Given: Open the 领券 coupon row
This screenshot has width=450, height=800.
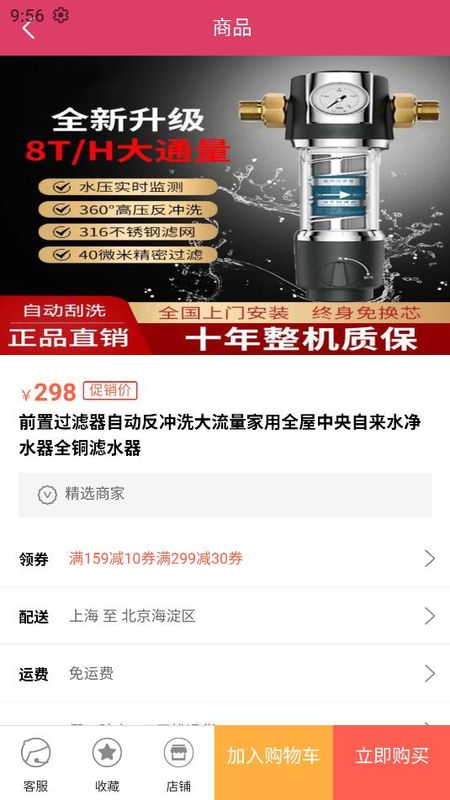Looking at the screenshot, I should click(x=225, y=558).
